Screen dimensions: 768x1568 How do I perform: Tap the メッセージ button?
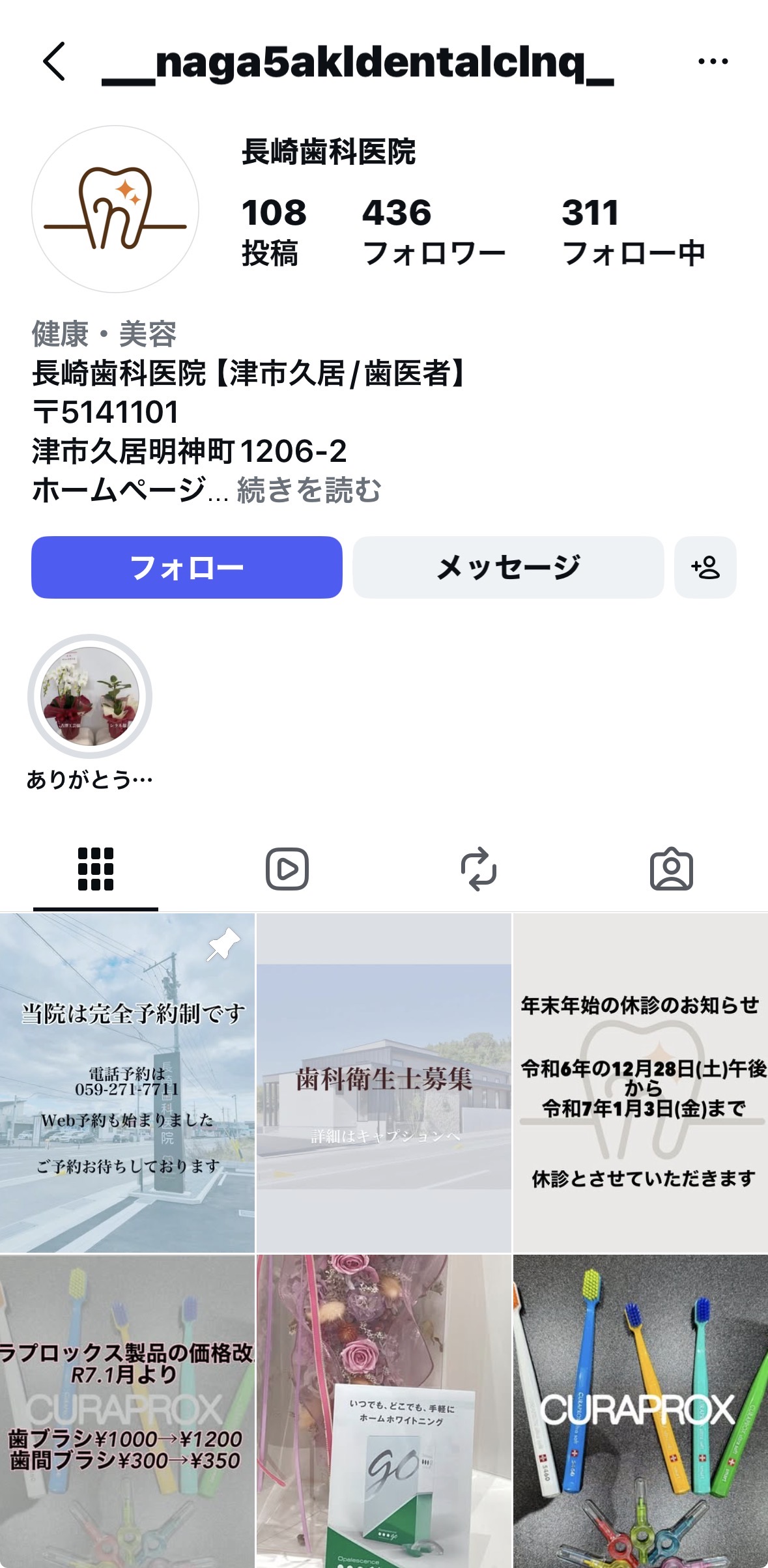click(x=508, y=567)
